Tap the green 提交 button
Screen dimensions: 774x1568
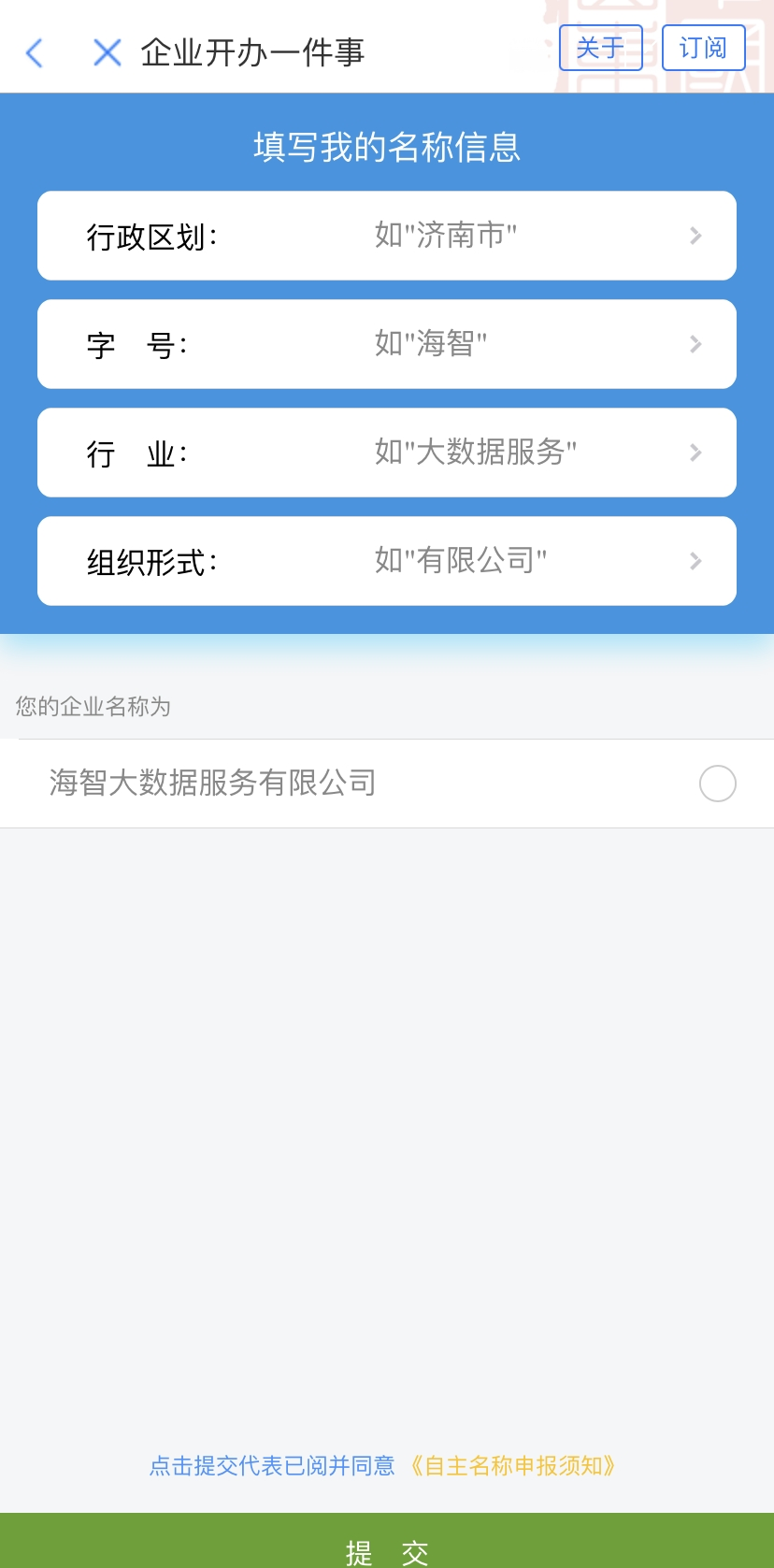[387, 1543]
